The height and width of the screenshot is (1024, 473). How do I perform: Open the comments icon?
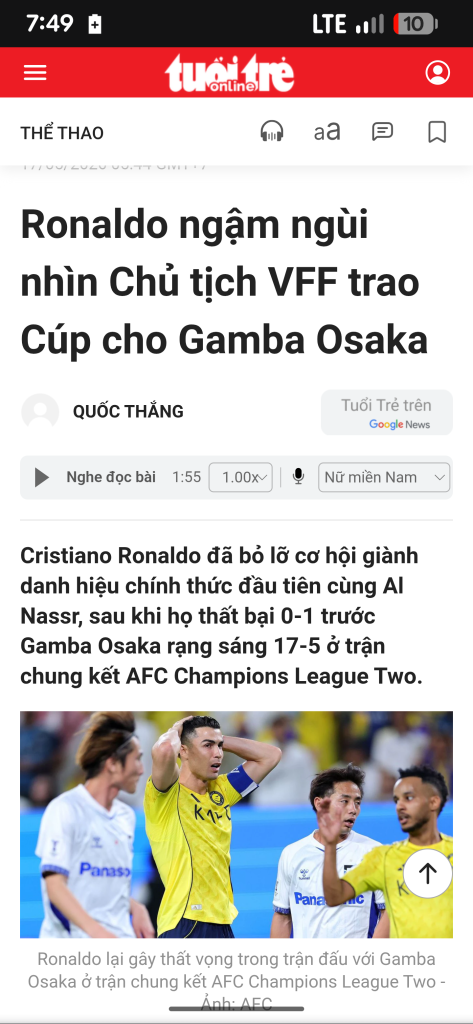[382, 132]
